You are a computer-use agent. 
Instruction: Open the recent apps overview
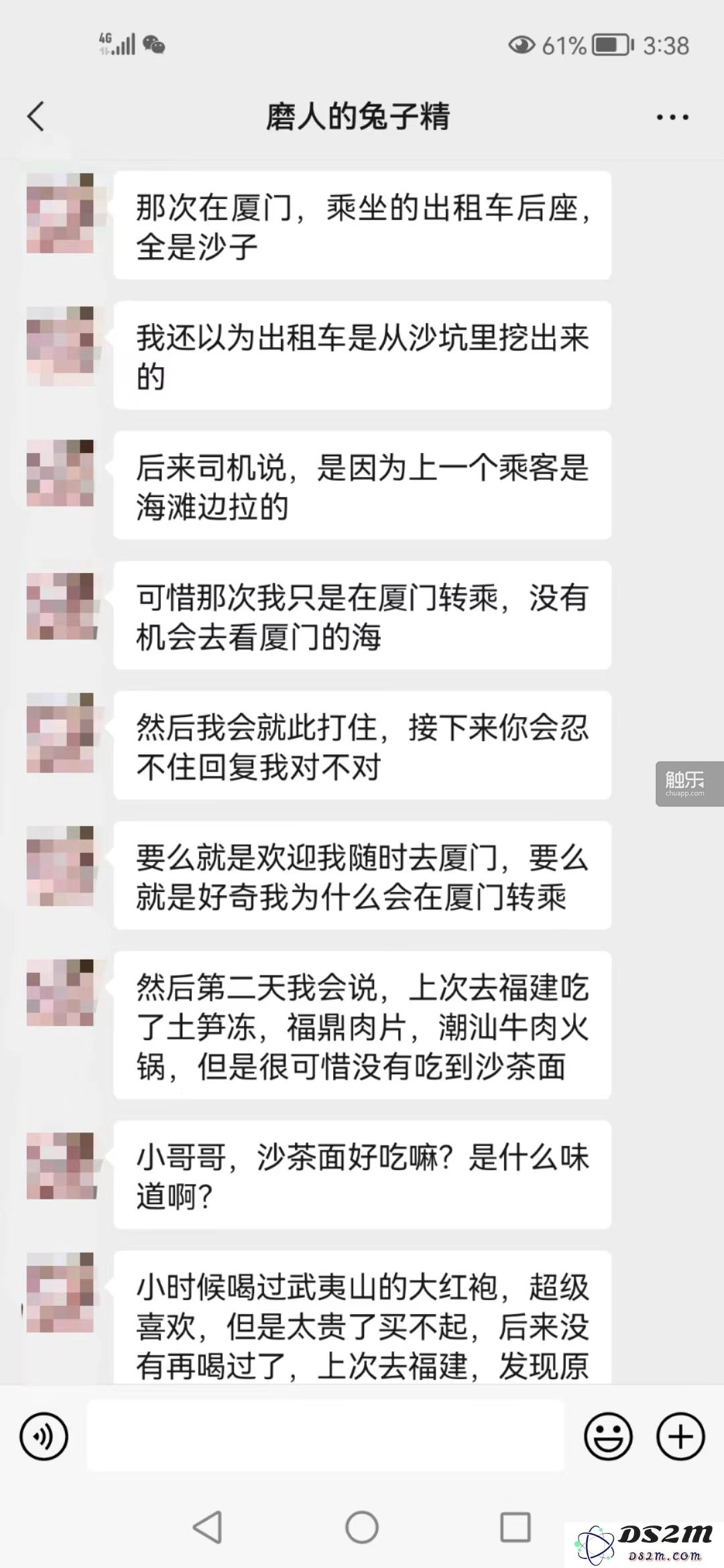(516, 1527)
